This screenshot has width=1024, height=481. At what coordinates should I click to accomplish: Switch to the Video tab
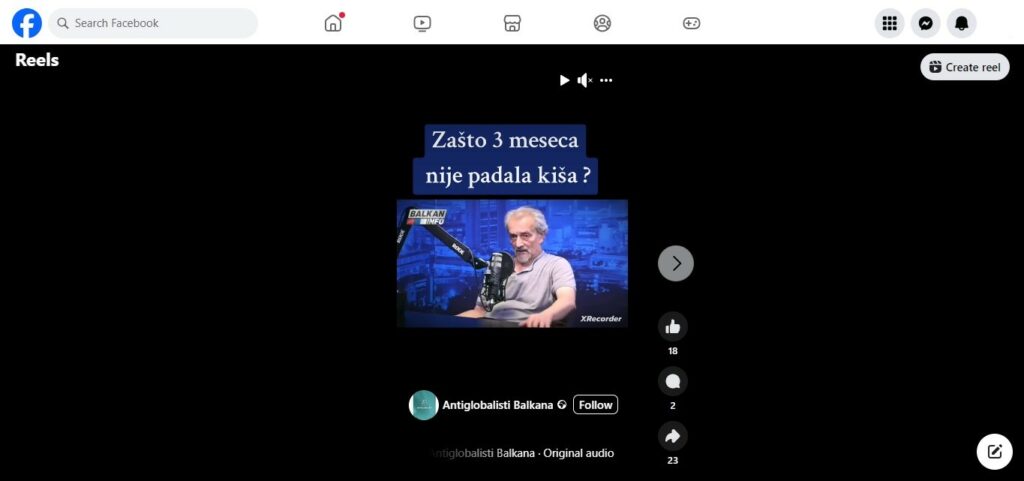422,23
